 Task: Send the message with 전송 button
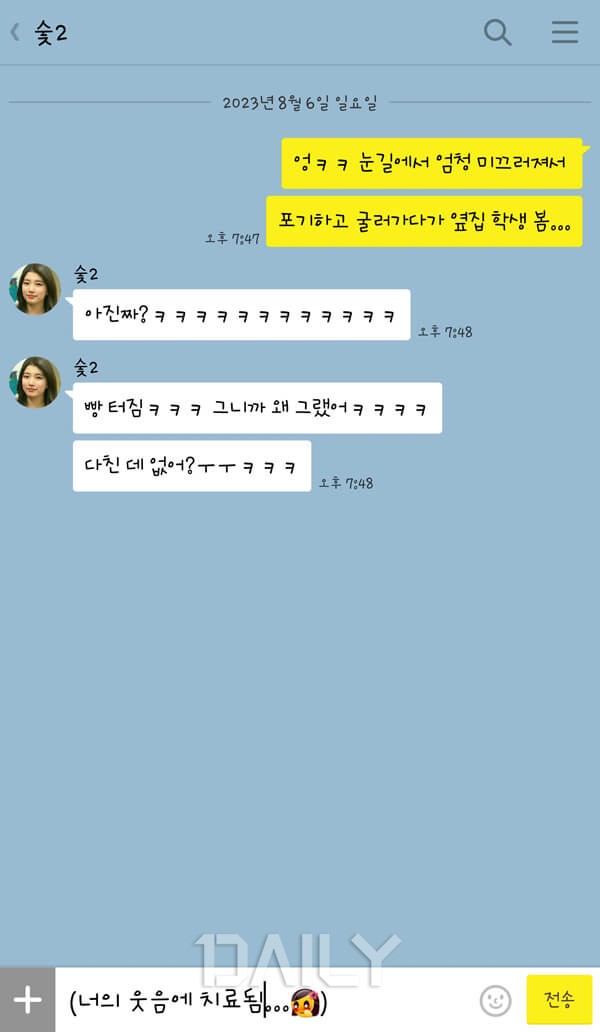tap(559, 999)
